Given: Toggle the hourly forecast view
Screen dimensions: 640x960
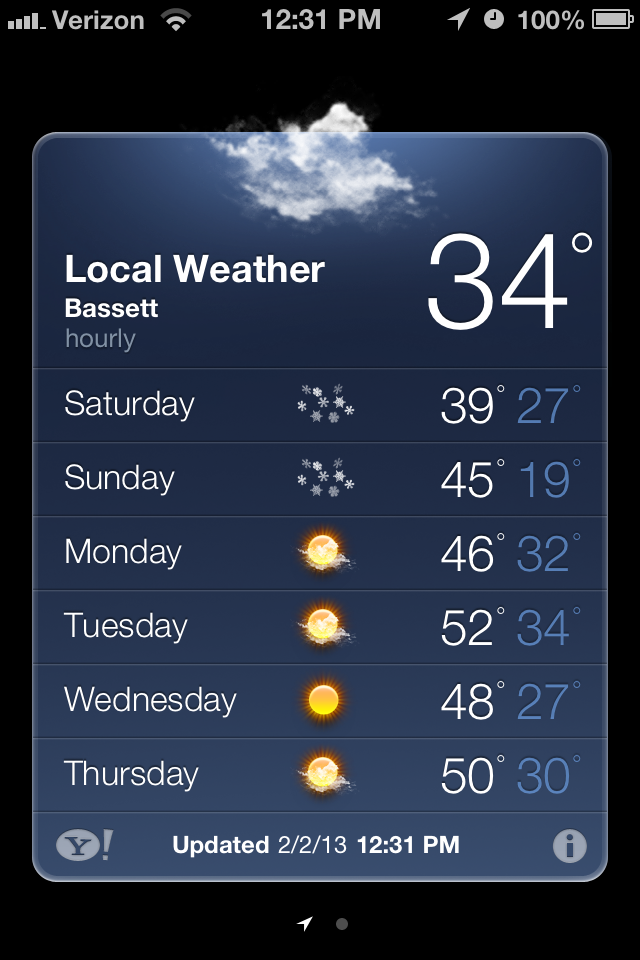Looking at the screenshot, I should 100,339.
